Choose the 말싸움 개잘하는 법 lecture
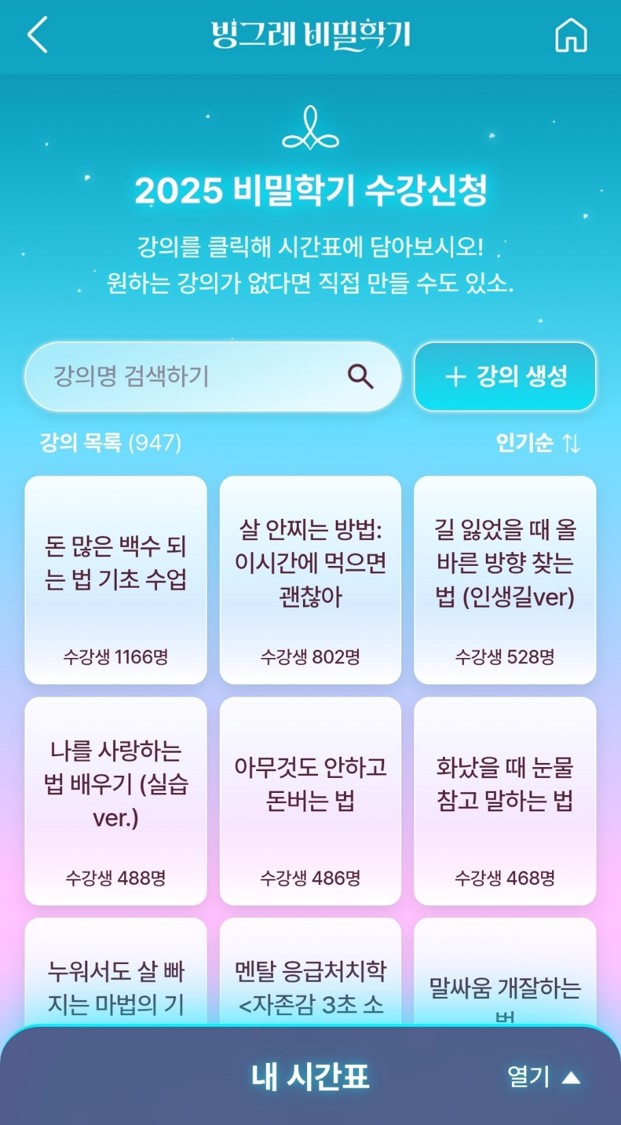621x1125 pixels. pos(505,972)
